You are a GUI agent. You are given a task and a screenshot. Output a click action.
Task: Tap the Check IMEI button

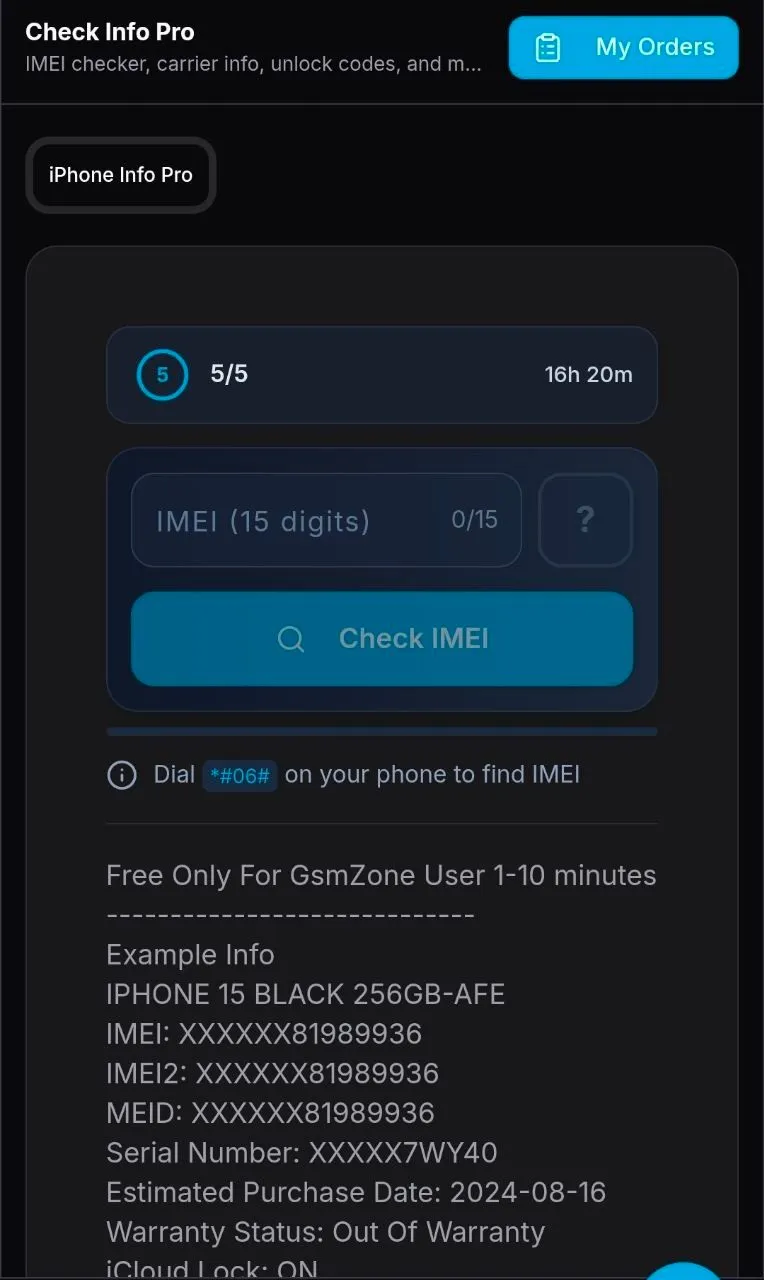(x=382, y=639)
